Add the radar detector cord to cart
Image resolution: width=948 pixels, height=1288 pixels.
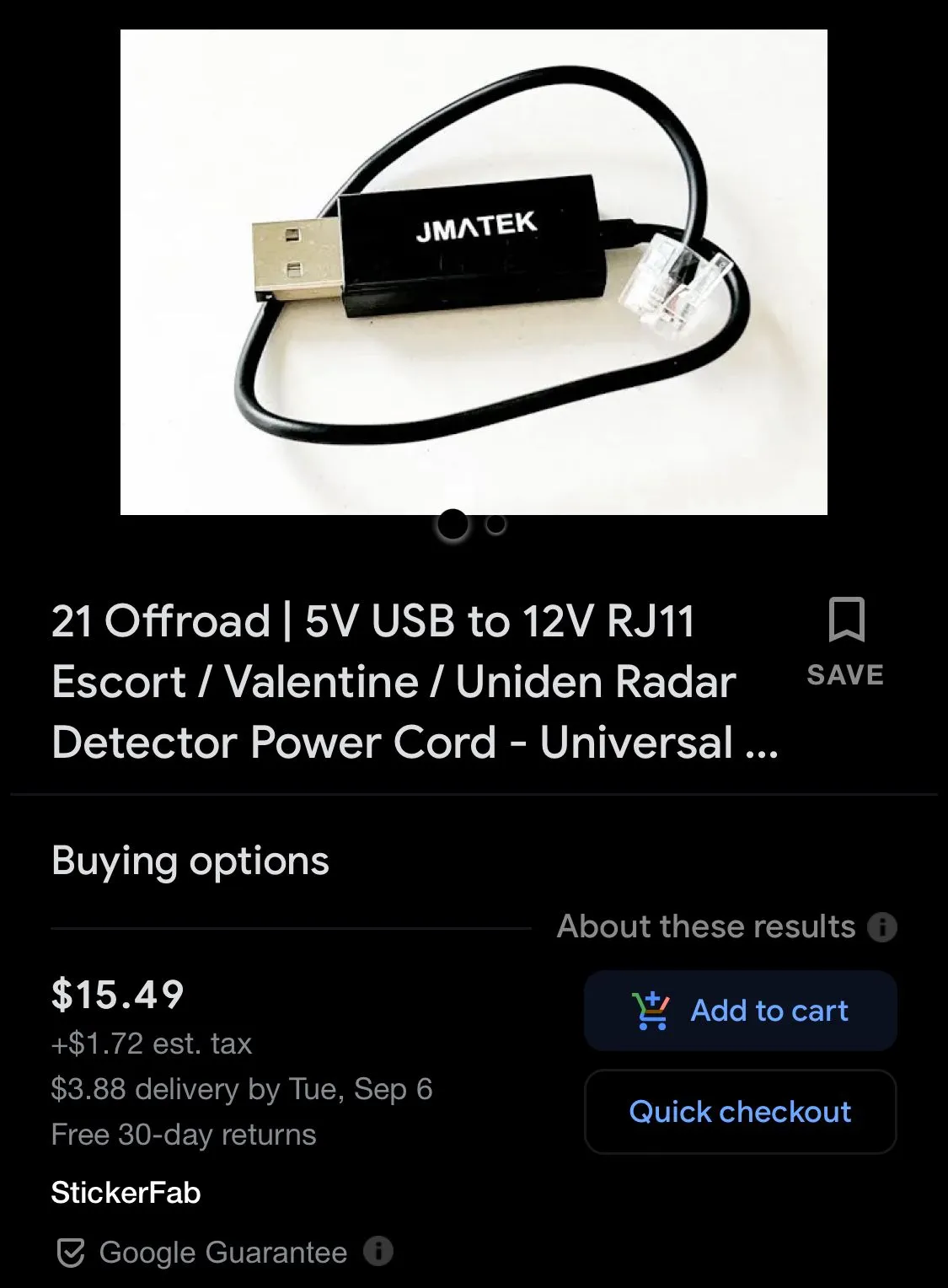click(740, 1011)
